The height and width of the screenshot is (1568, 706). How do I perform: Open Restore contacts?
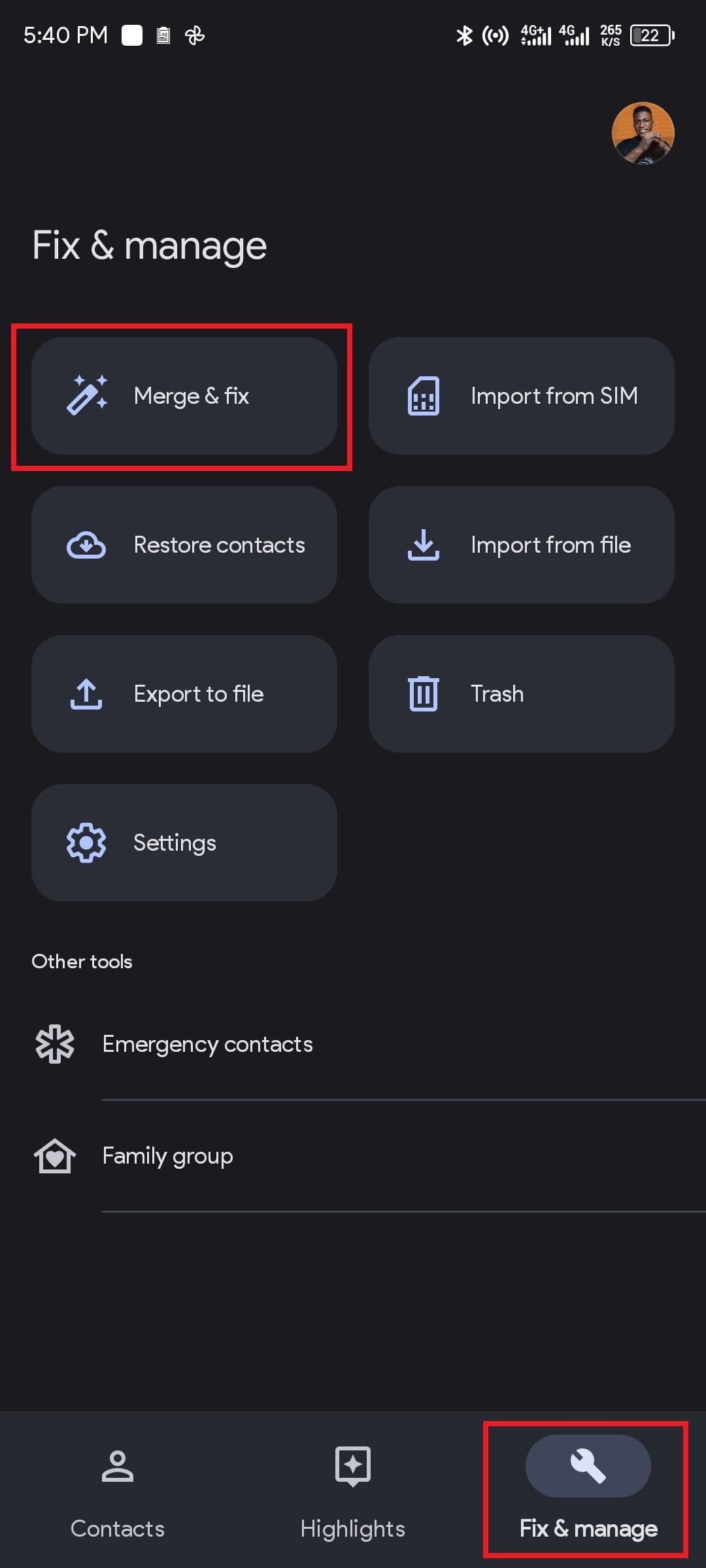(x=184, y=545)
